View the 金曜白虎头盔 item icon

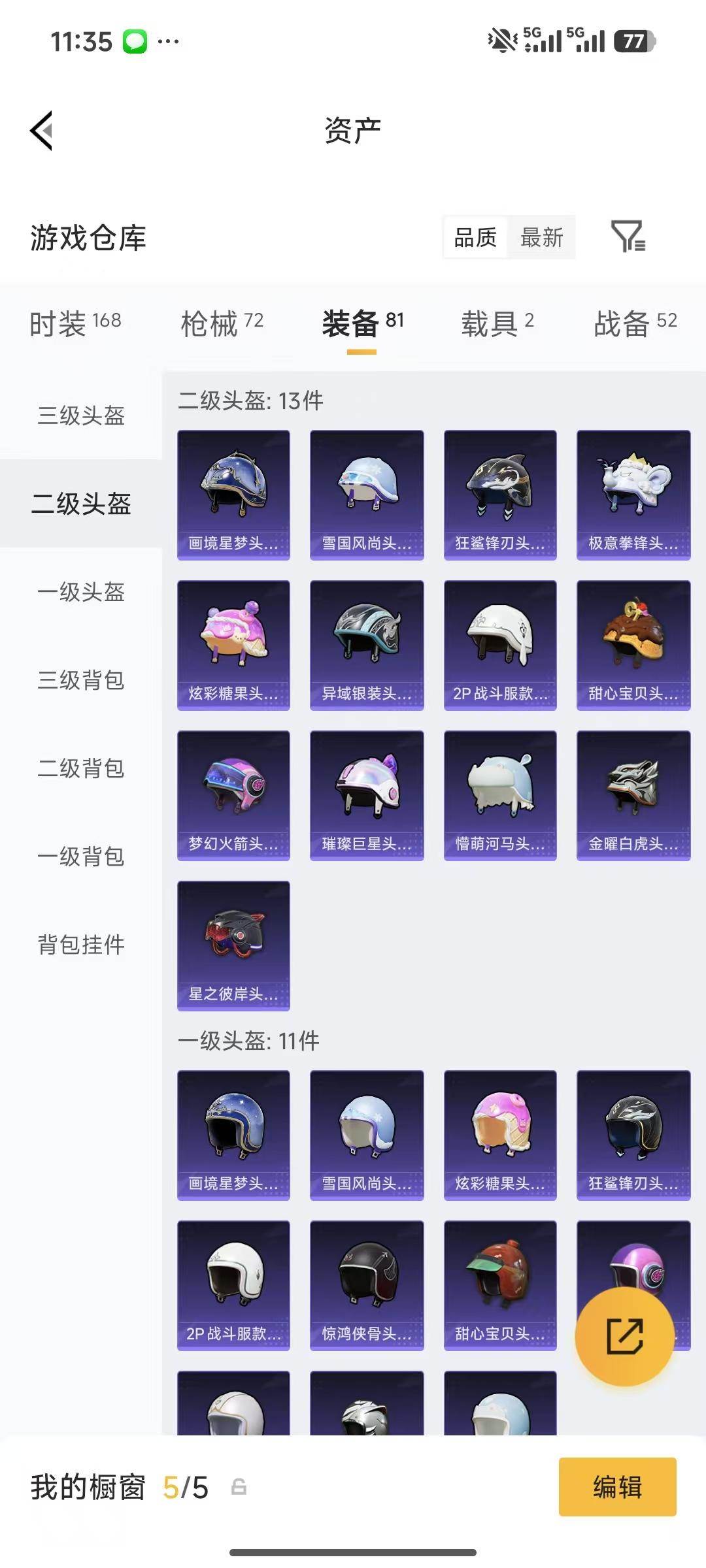pyautogui.click(x=633, y=795)
